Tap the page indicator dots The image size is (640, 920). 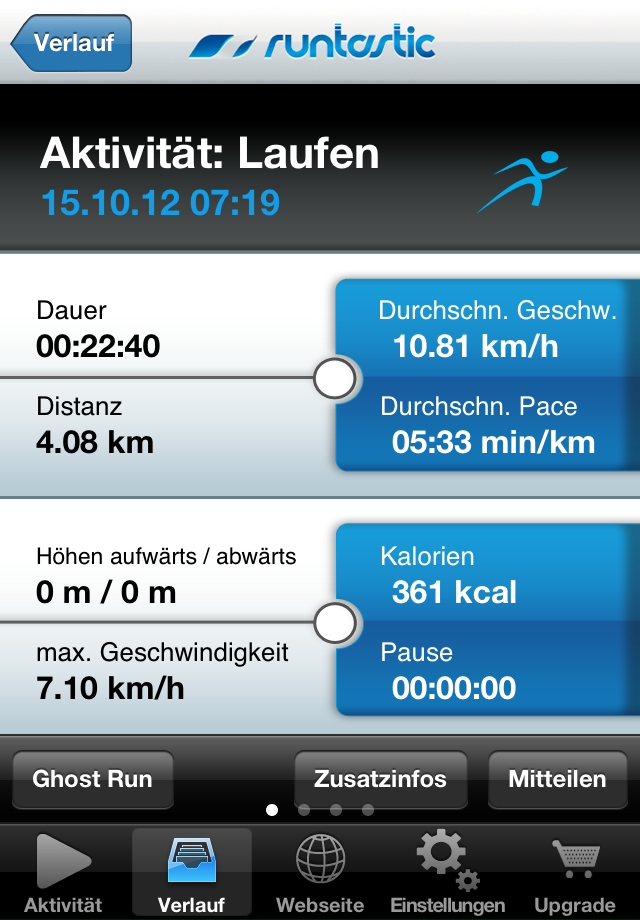pyautogui.click(x=320, y=810)
